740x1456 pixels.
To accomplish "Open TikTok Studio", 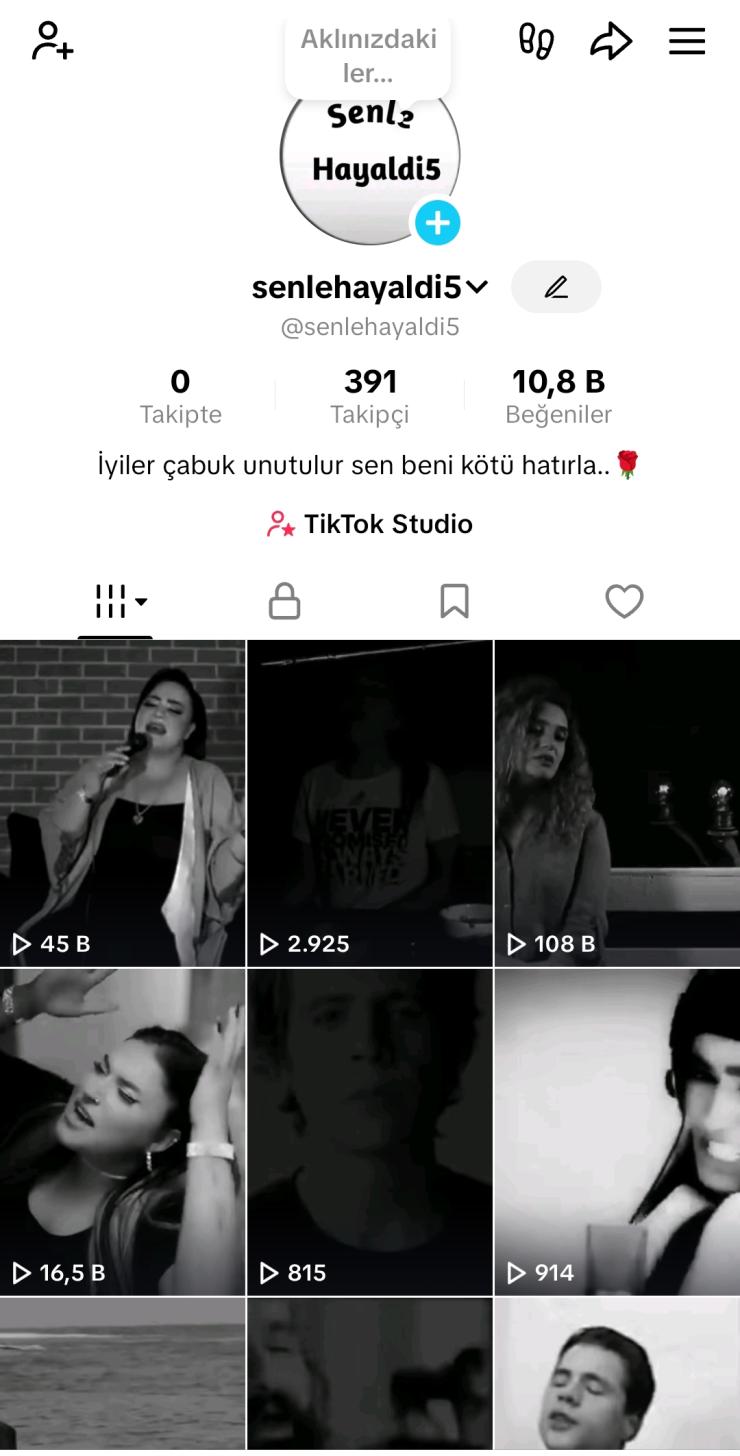I will pyautogui.click(x=369, y=523).
